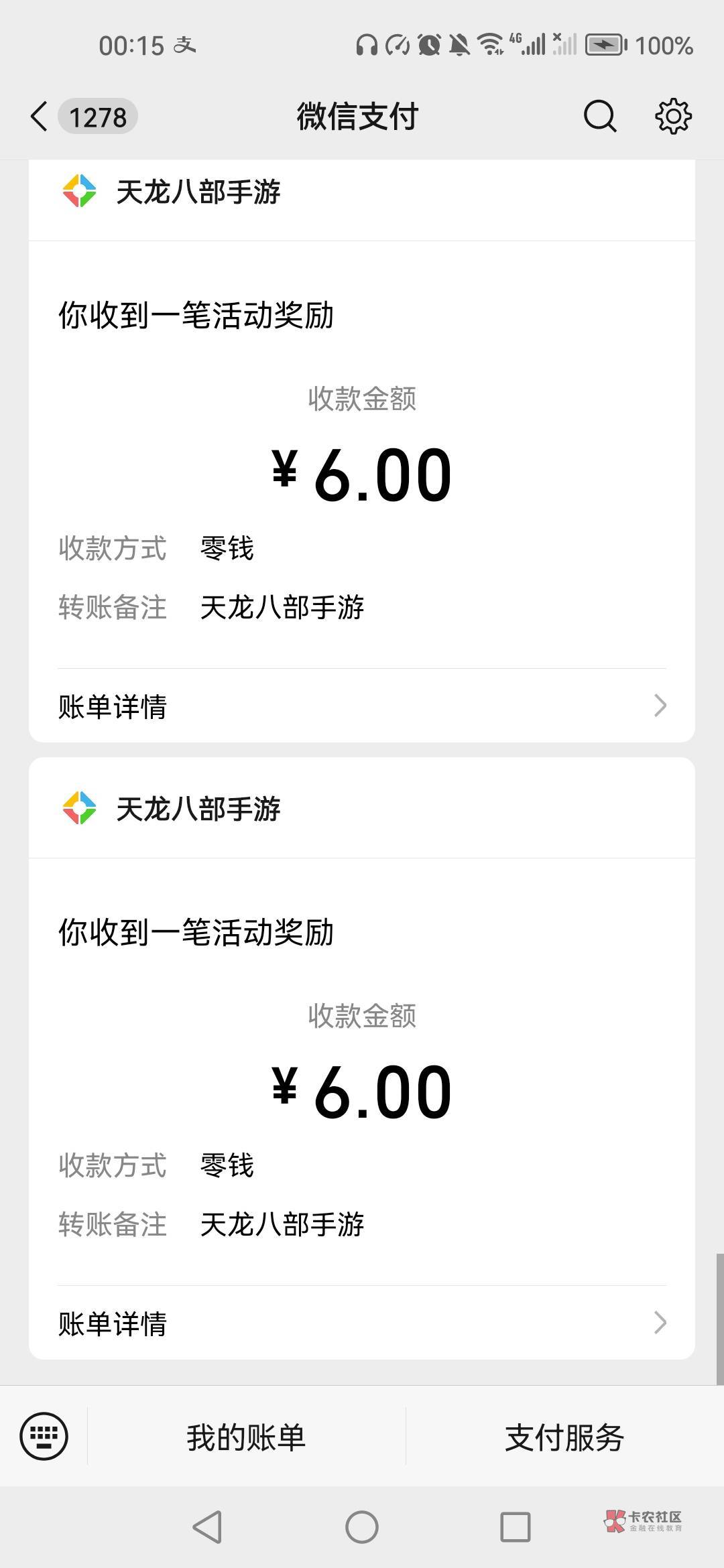724x1568 pixels.
Task: Tap the system home button
Action: tap(362, 1527)
